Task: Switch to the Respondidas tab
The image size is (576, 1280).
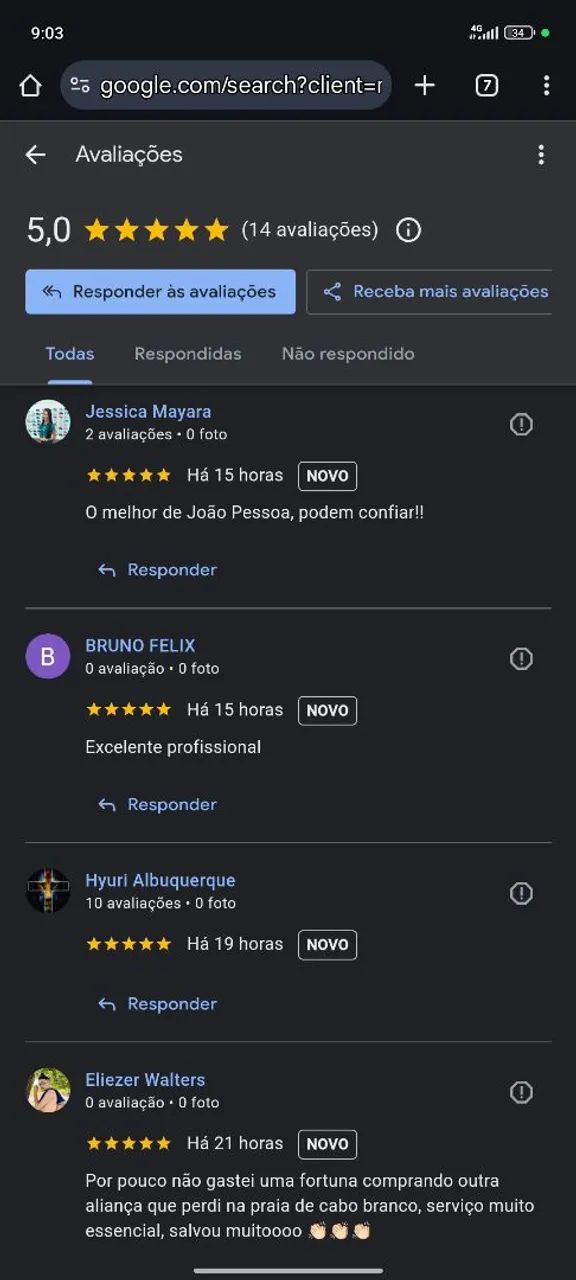Action: 188,354
